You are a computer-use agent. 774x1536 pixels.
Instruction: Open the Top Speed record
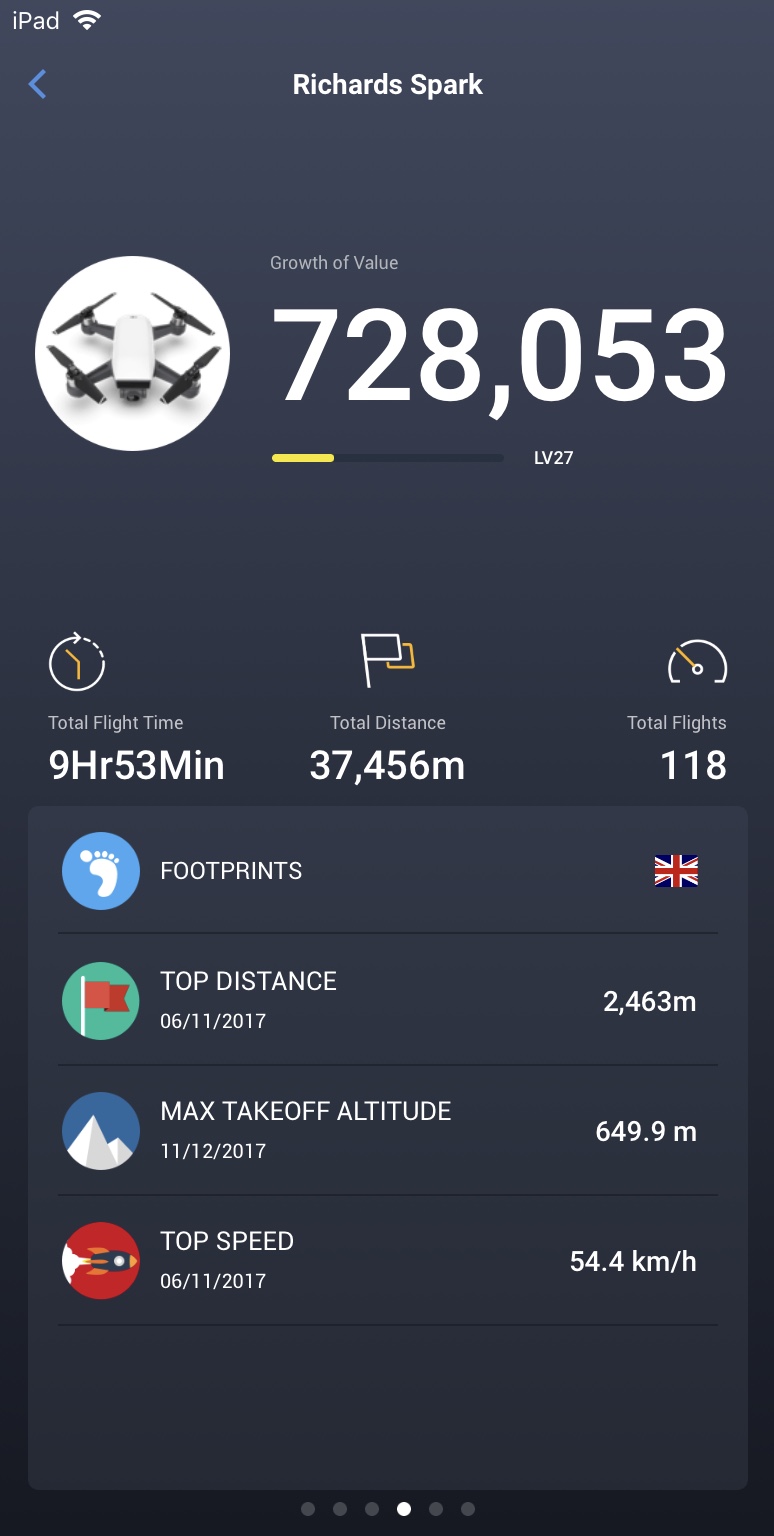pos(387,1260)
